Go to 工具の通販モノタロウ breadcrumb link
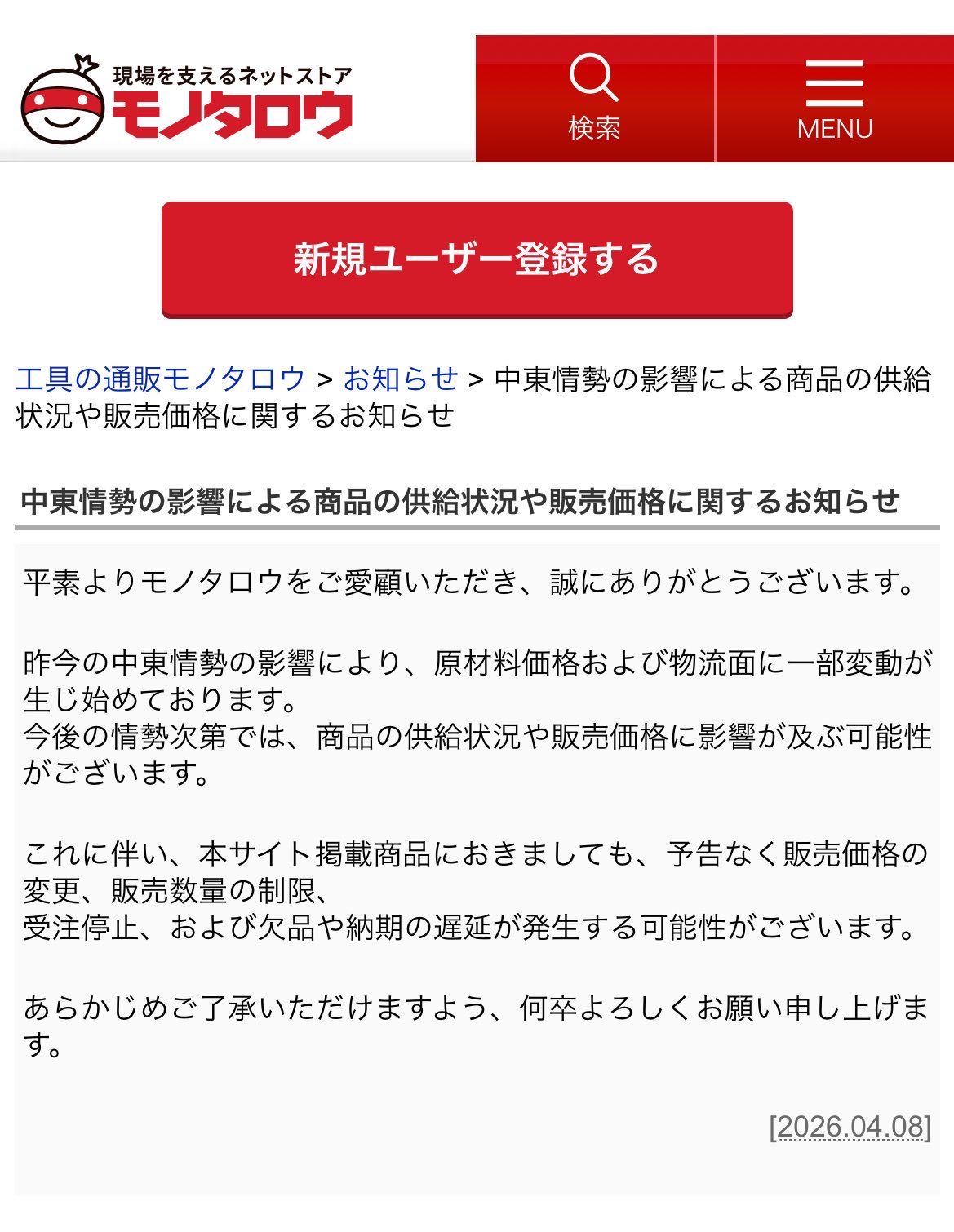 (x=160, y=379)
